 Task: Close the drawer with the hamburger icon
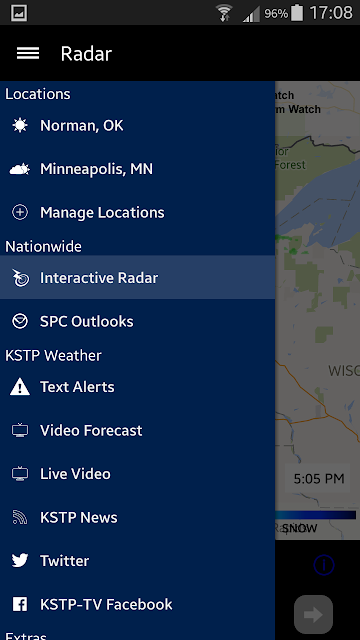coord(28,53)
